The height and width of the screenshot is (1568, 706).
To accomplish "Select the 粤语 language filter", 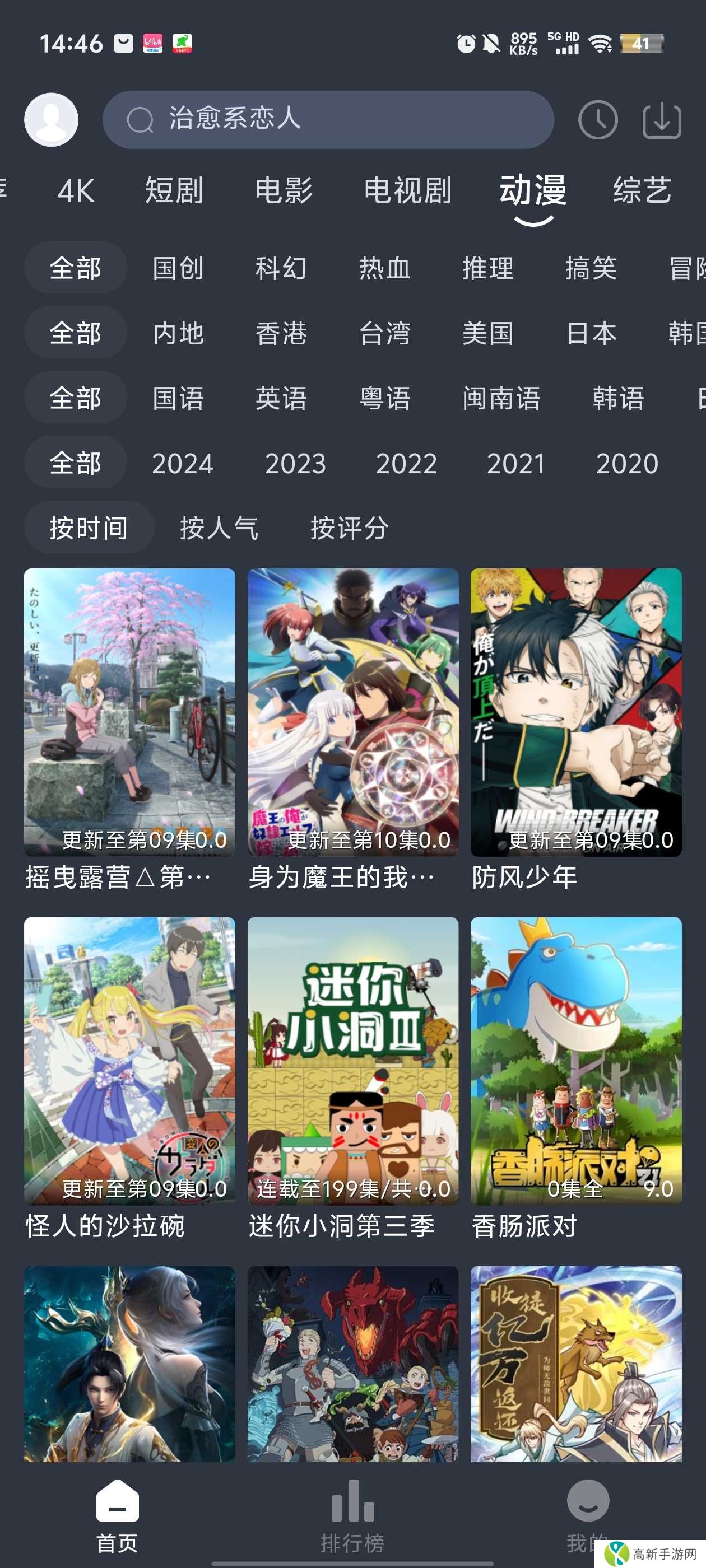I will [x=386, y=399].
